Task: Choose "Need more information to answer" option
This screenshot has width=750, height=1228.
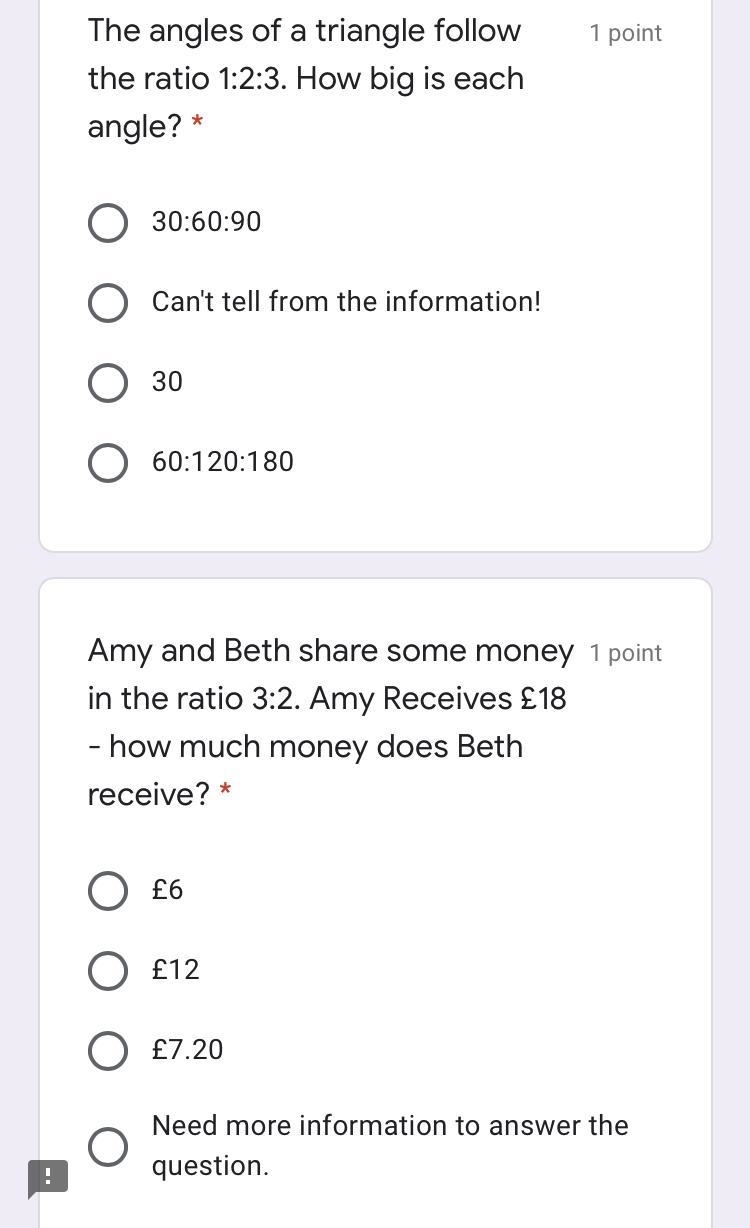Action: 108,1146
